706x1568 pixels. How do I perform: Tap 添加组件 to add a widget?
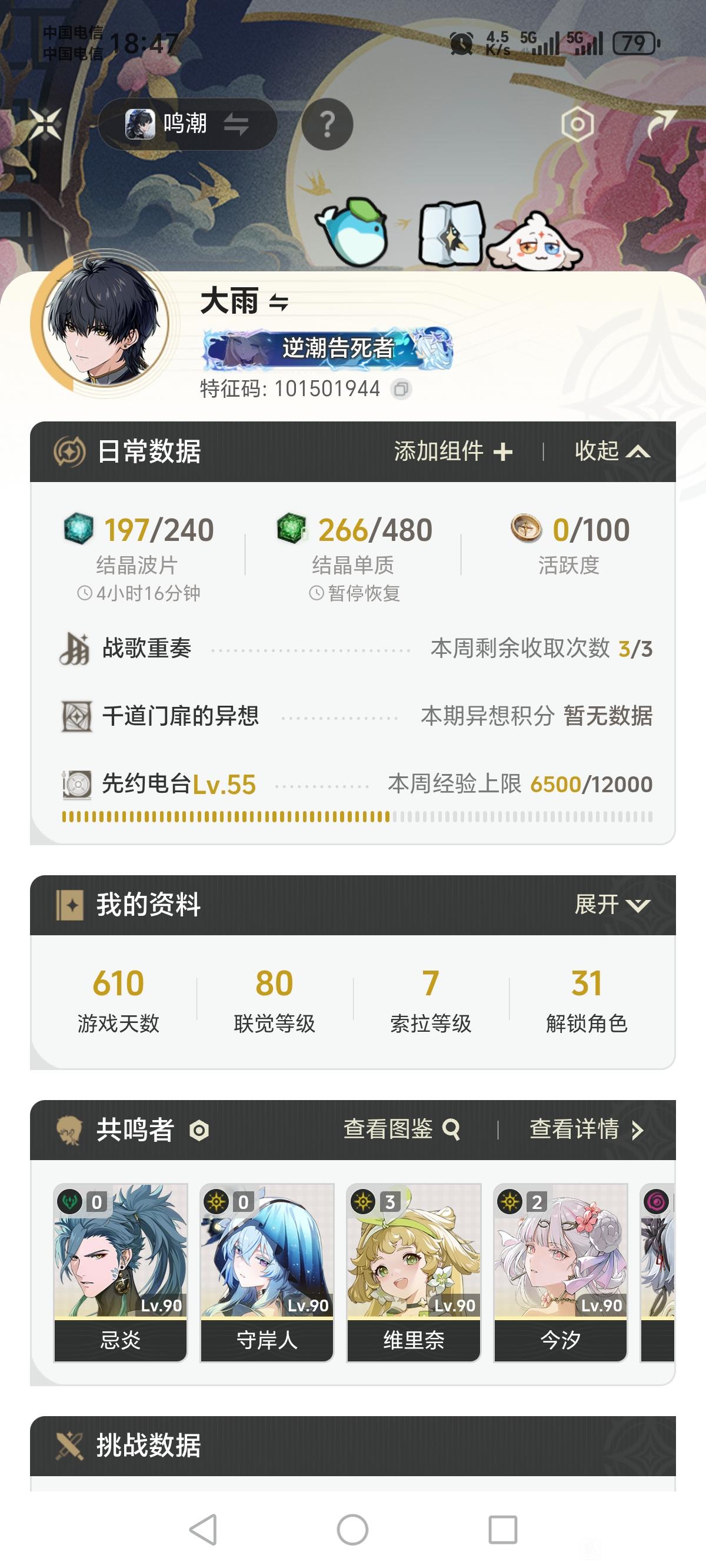pos(454,451)
